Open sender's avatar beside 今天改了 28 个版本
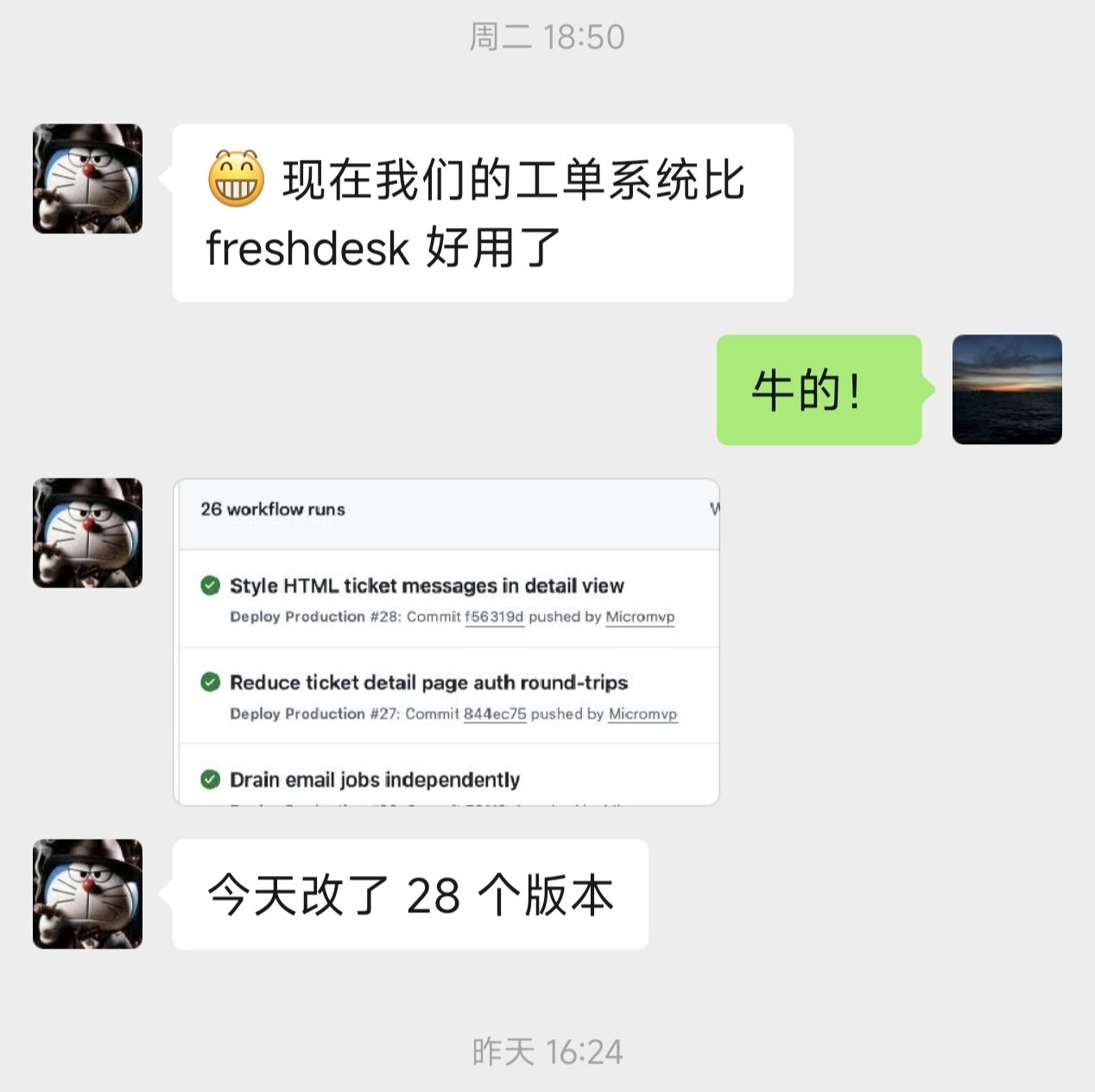Image resolution: width=1095 pixels, height=1092 pixels. click(87, 894)
